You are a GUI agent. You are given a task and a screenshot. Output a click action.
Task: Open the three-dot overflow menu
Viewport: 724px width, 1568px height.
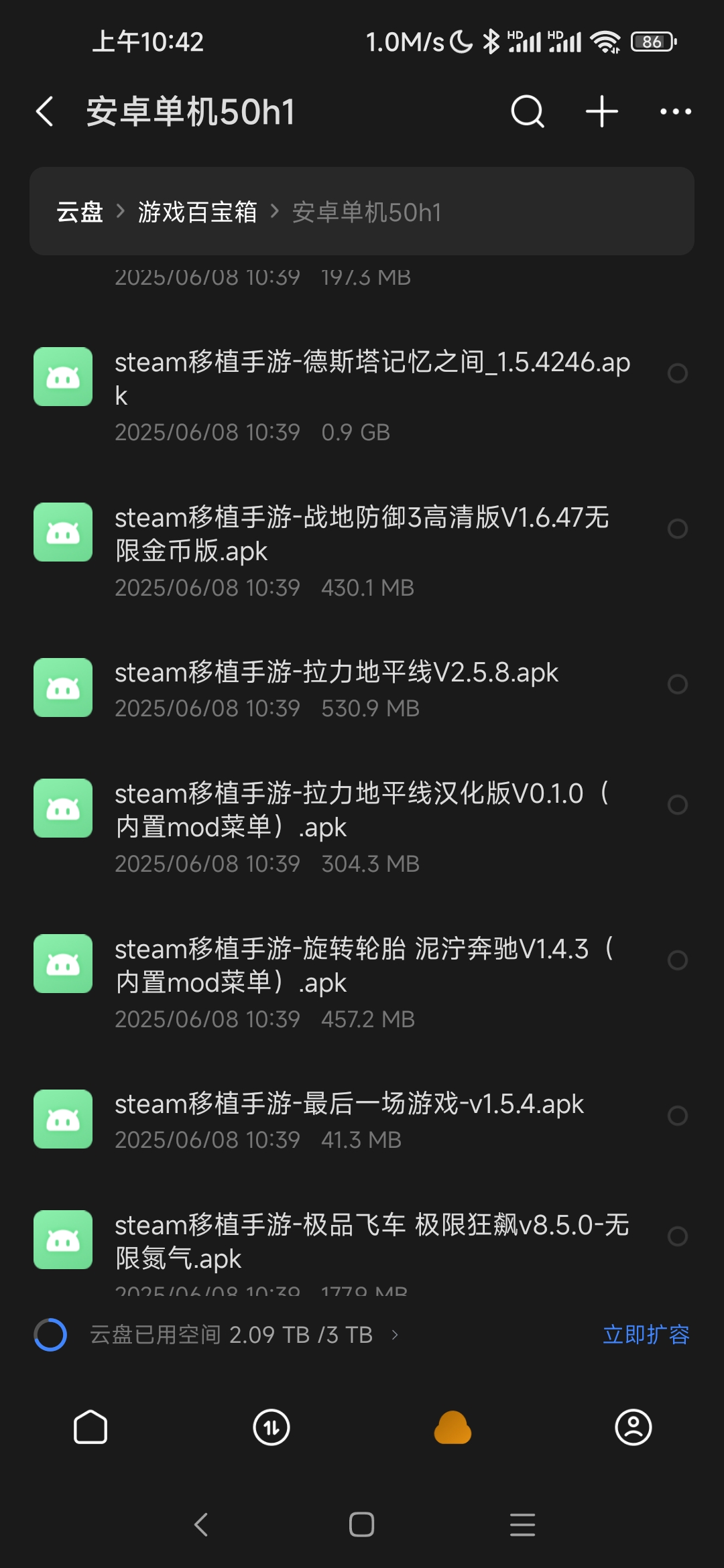tap(676, 111)
